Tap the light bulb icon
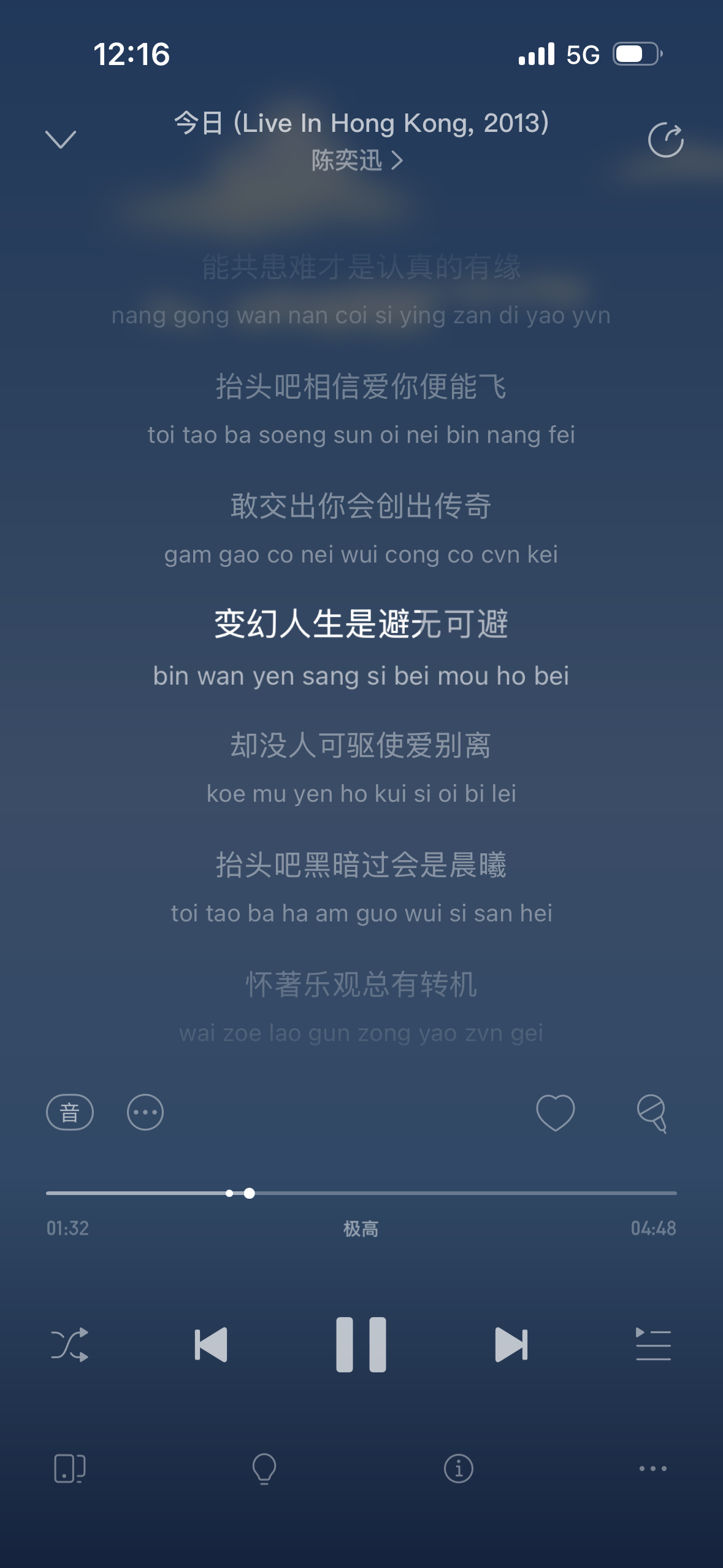This screenshot has width=723, height=1568. 264,1469
